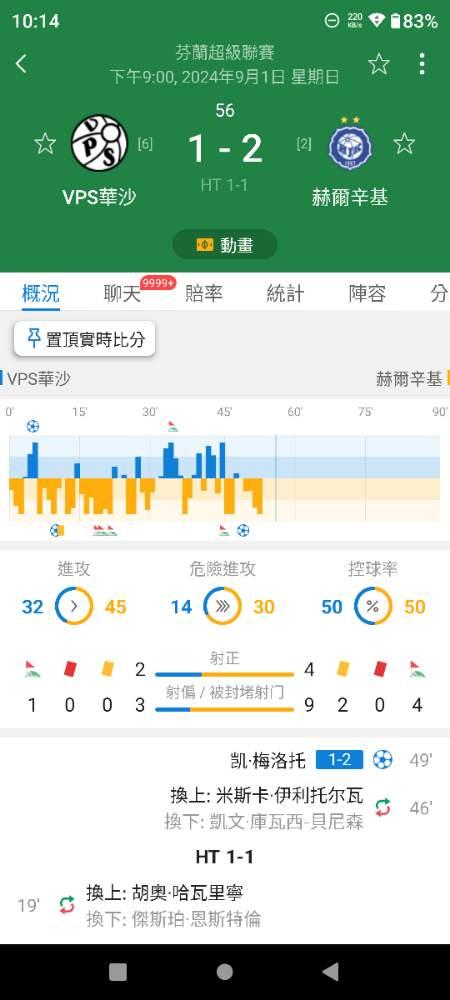The image size is (450, 1000).
Task: Switch to the 聊天 tab
Action: (x=122, y=293)
